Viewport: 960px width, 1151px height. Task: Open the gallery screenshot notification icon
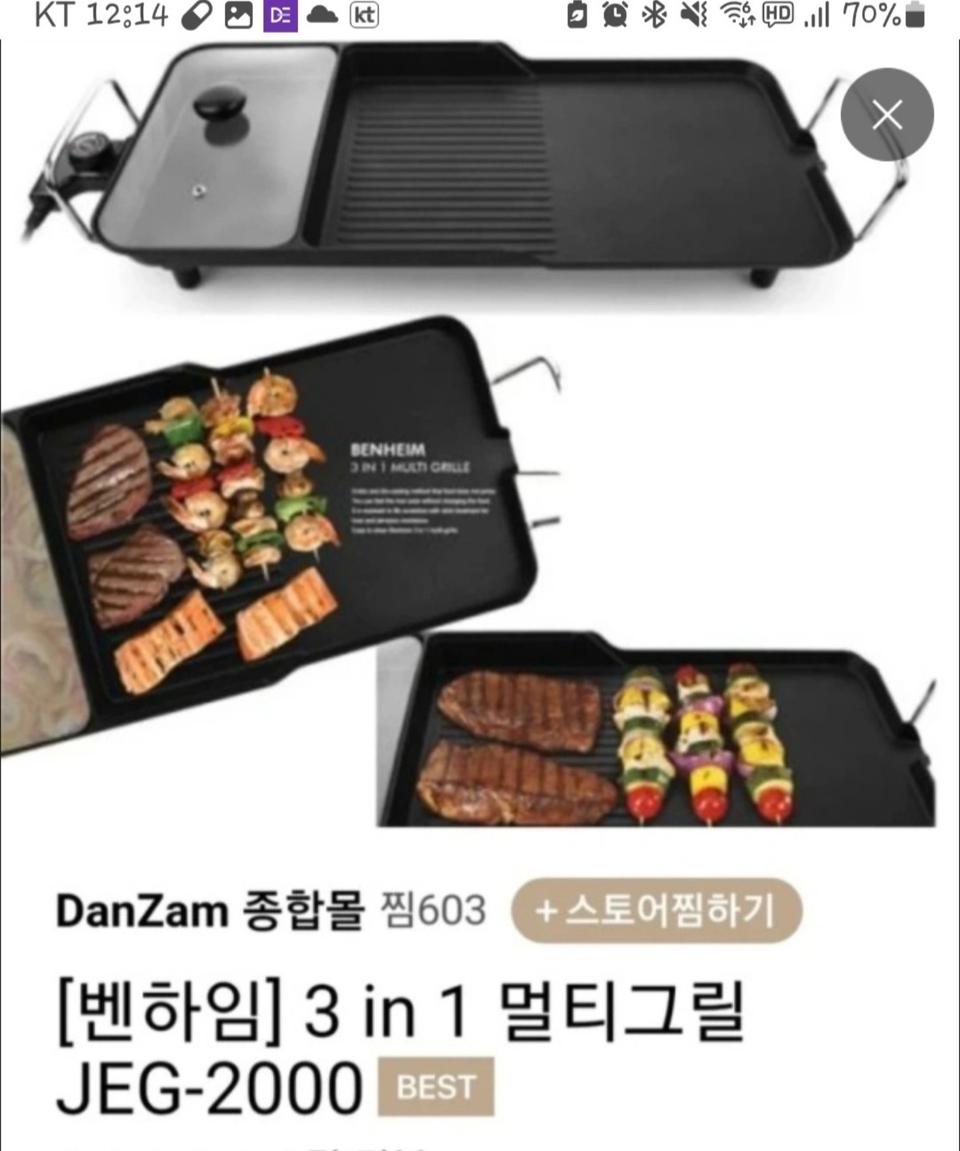tap(241, 16)
